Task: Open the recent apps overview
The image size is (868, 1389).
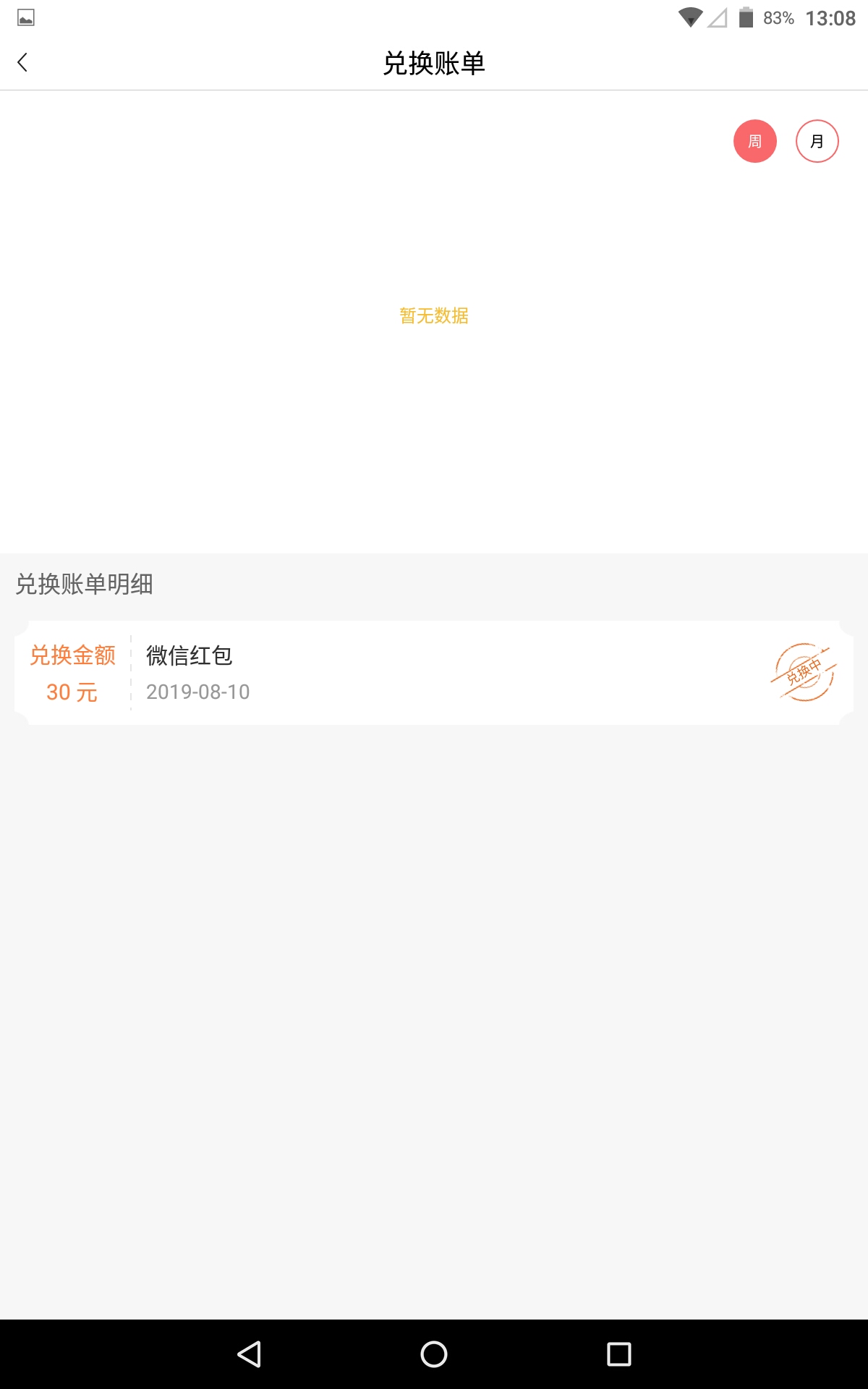Action: [x=618, y=1354]
